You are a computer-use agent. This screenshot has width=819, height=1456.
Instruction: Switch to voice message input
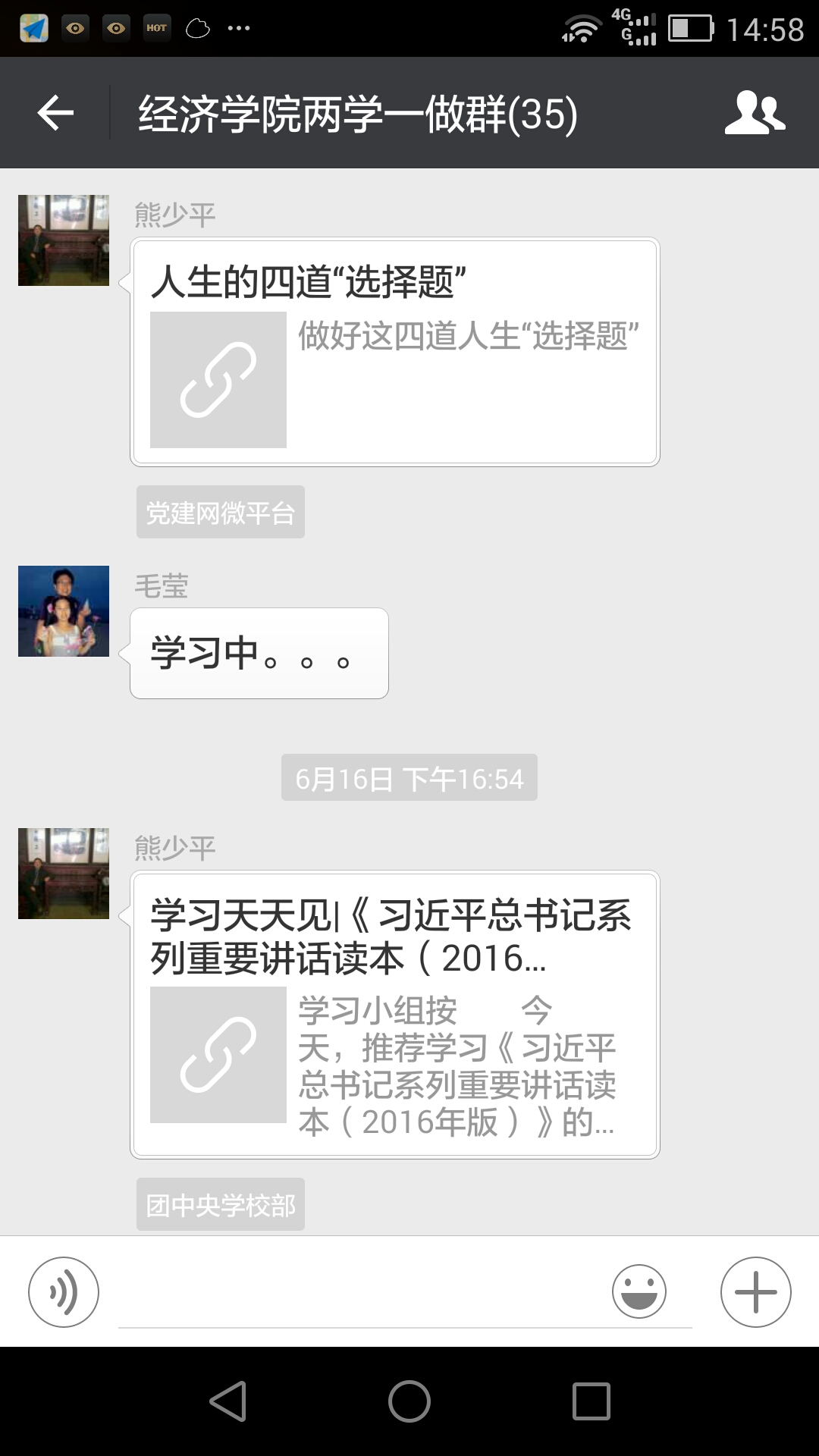tap(64, 1292)
